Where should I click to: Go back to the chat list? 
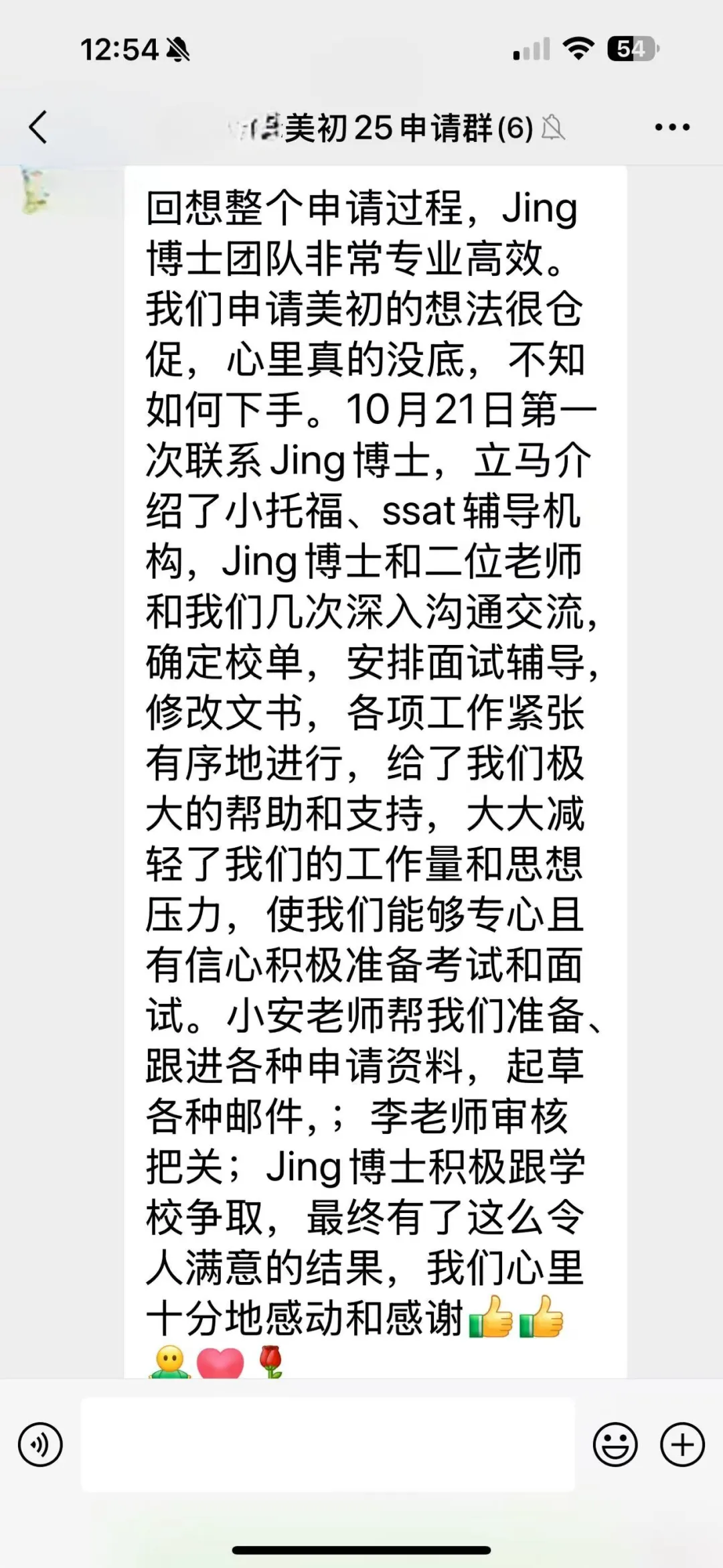click(38, 127)
